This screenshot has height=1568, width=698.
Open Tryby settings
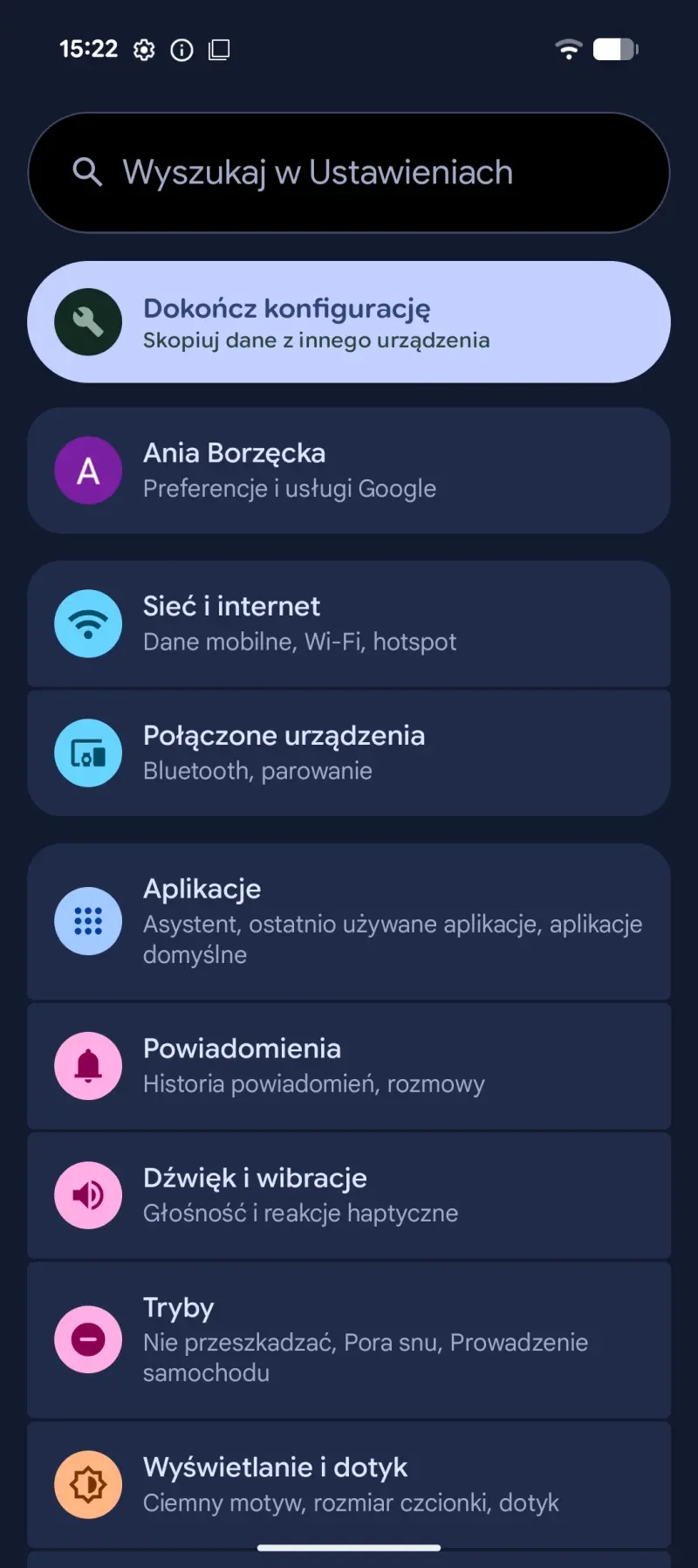tap(349, 1339)
